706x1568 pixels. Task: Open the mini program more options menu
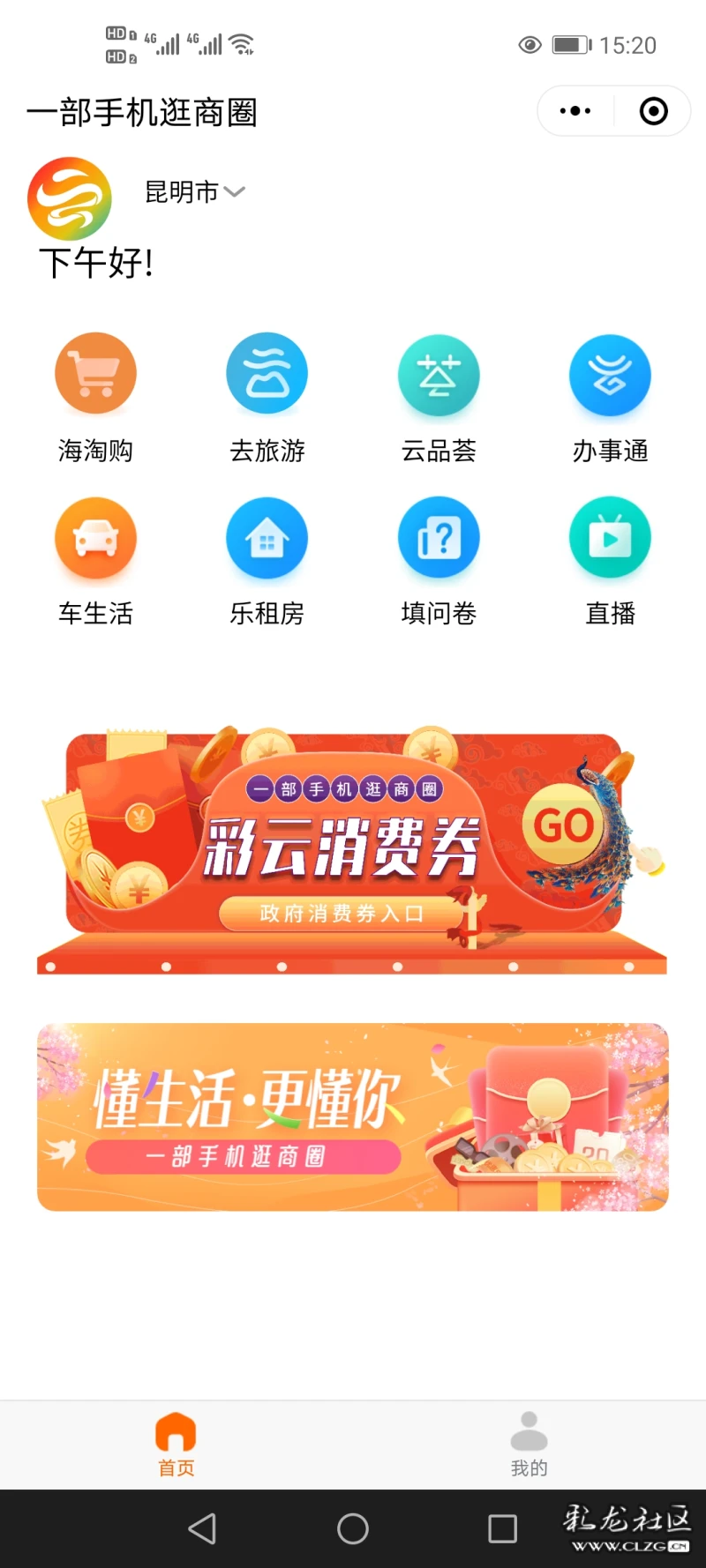click(x=575, y=111)
